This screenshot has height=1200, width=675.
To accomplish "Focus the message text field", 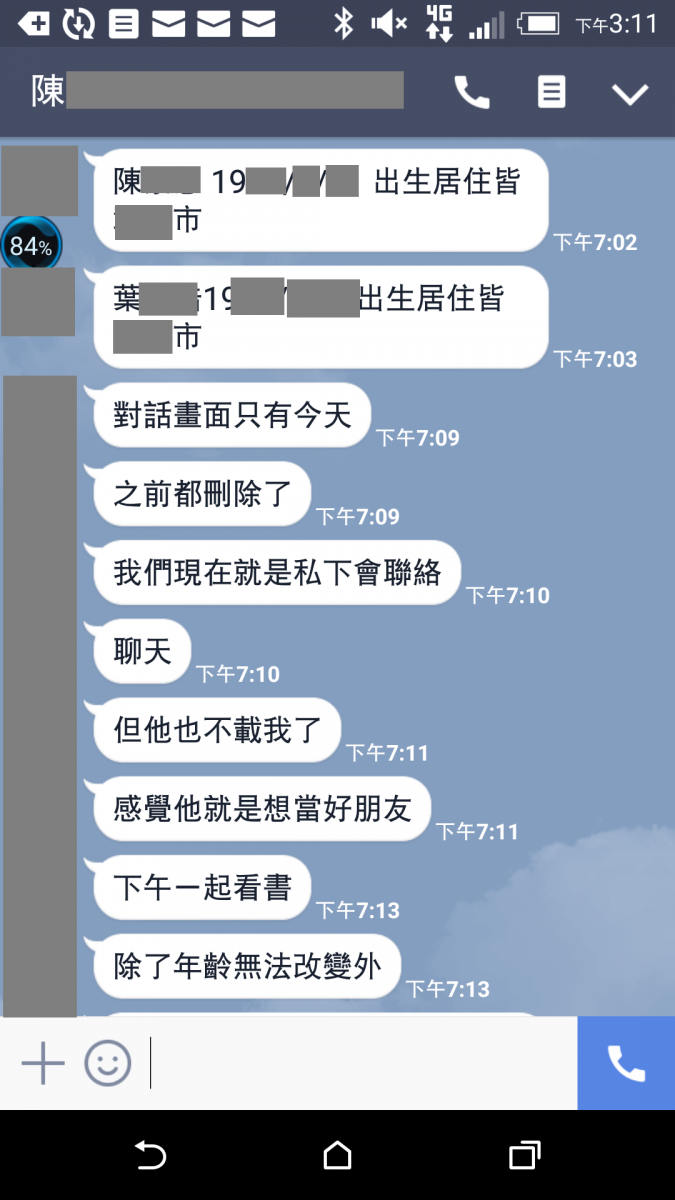I will click(360, 1063).
